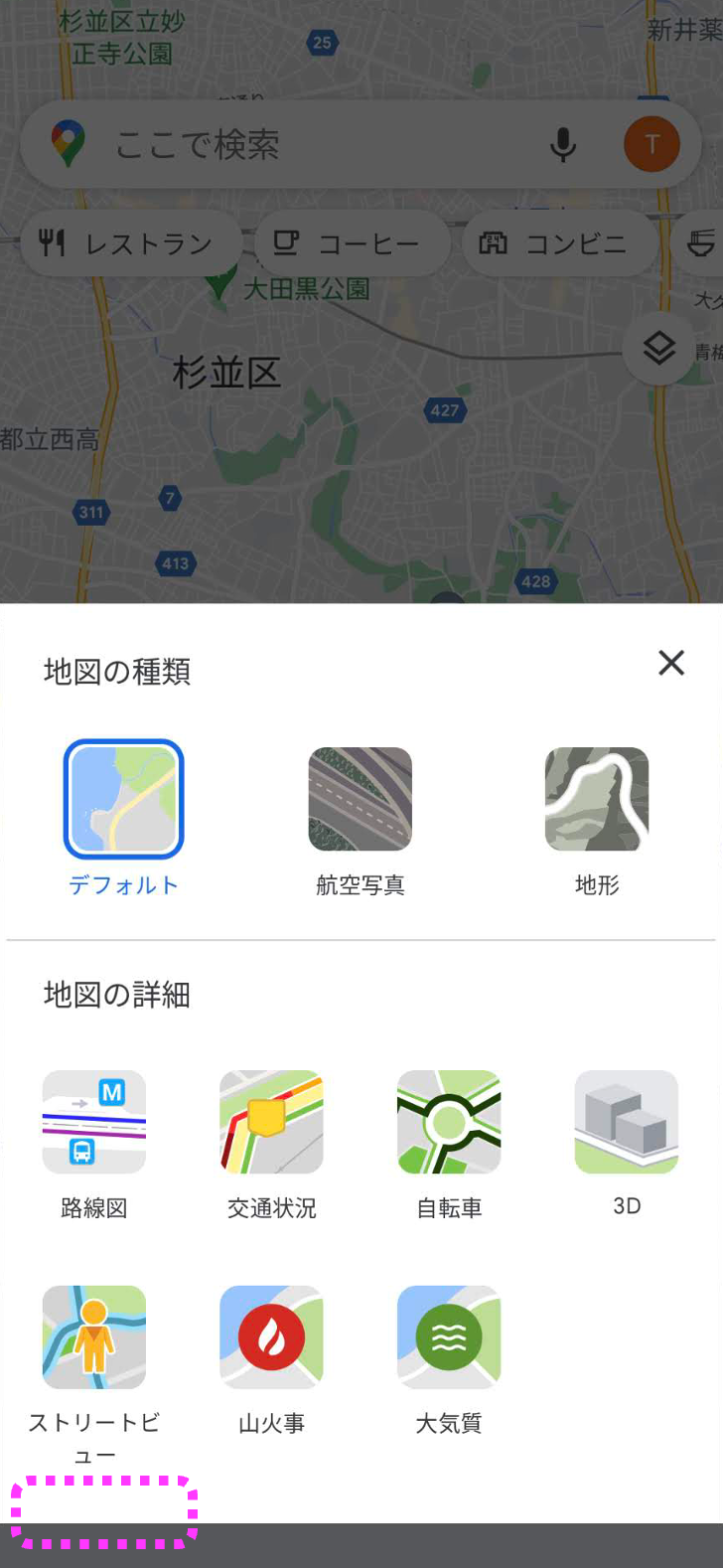
Task: Keep デフォルト default map type selected
Action: coord(123,799)
